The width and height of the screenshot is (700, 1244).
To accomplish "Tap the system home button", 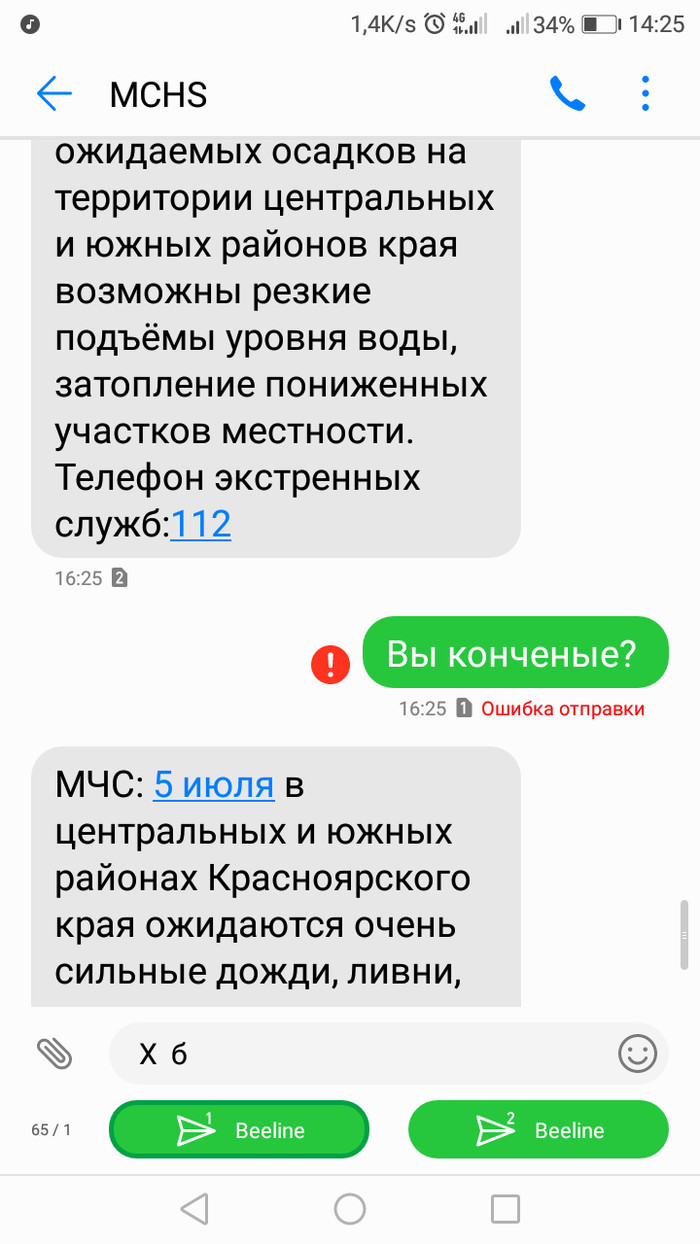I will coord(350,1209).
